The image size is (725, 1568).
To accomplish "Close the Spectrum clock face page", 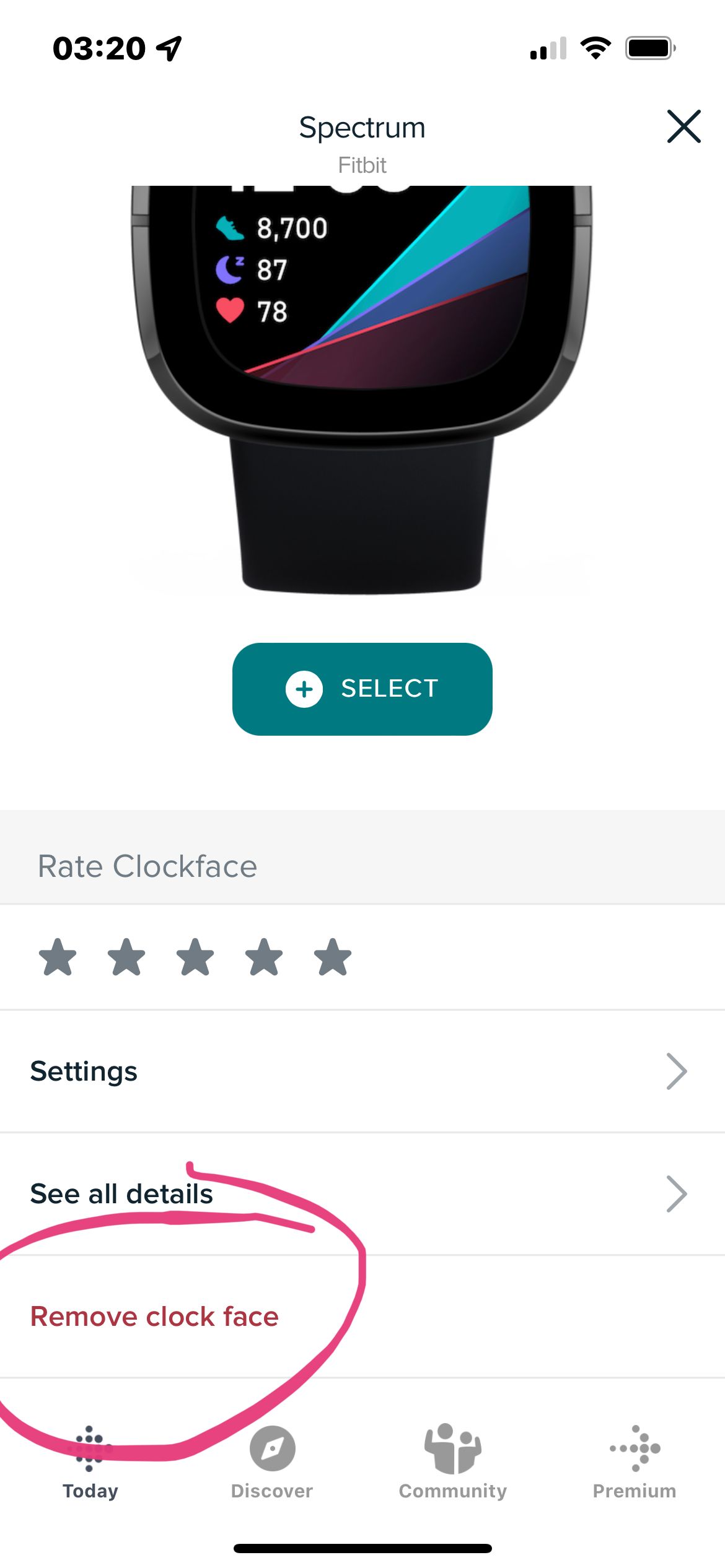I will pyautogui.click(x=683, y=126).
